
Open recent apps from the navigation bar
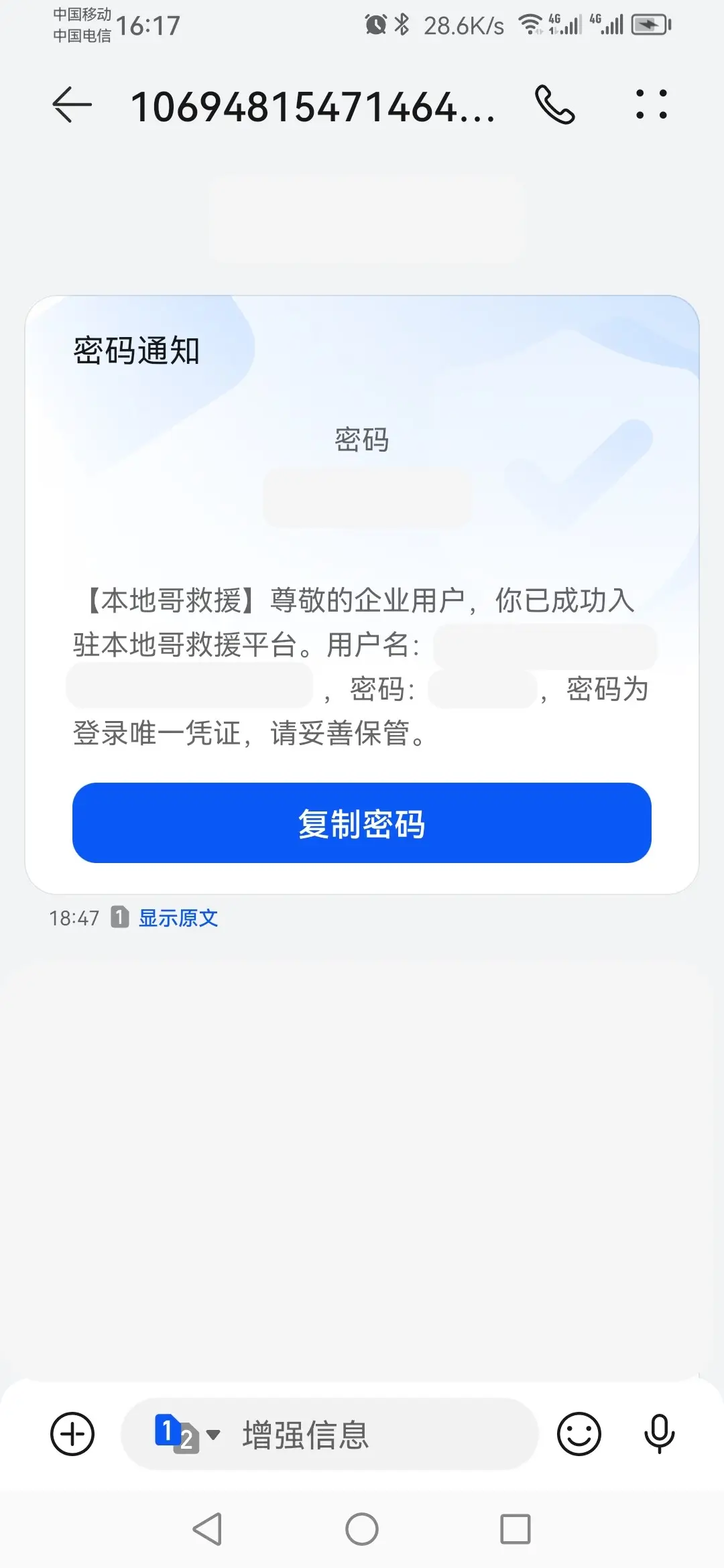pos(516,1529)
